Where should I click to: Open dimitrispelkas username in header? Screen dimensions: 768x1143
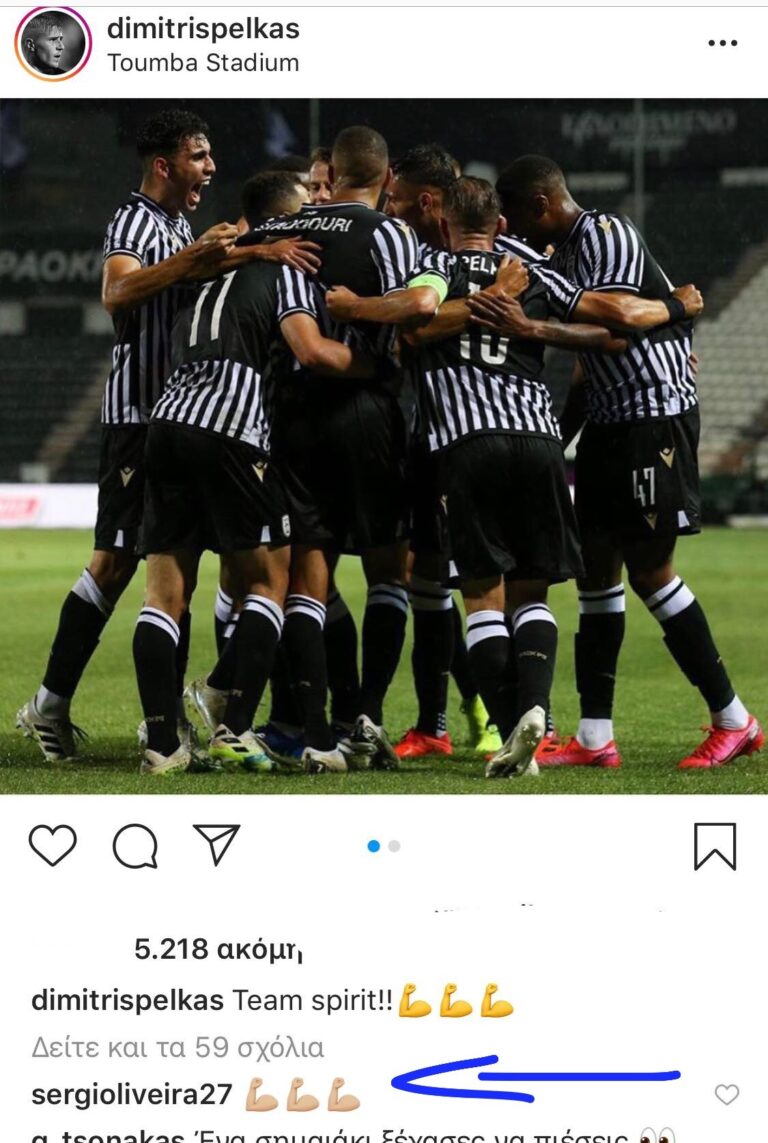tap(202, 29)
